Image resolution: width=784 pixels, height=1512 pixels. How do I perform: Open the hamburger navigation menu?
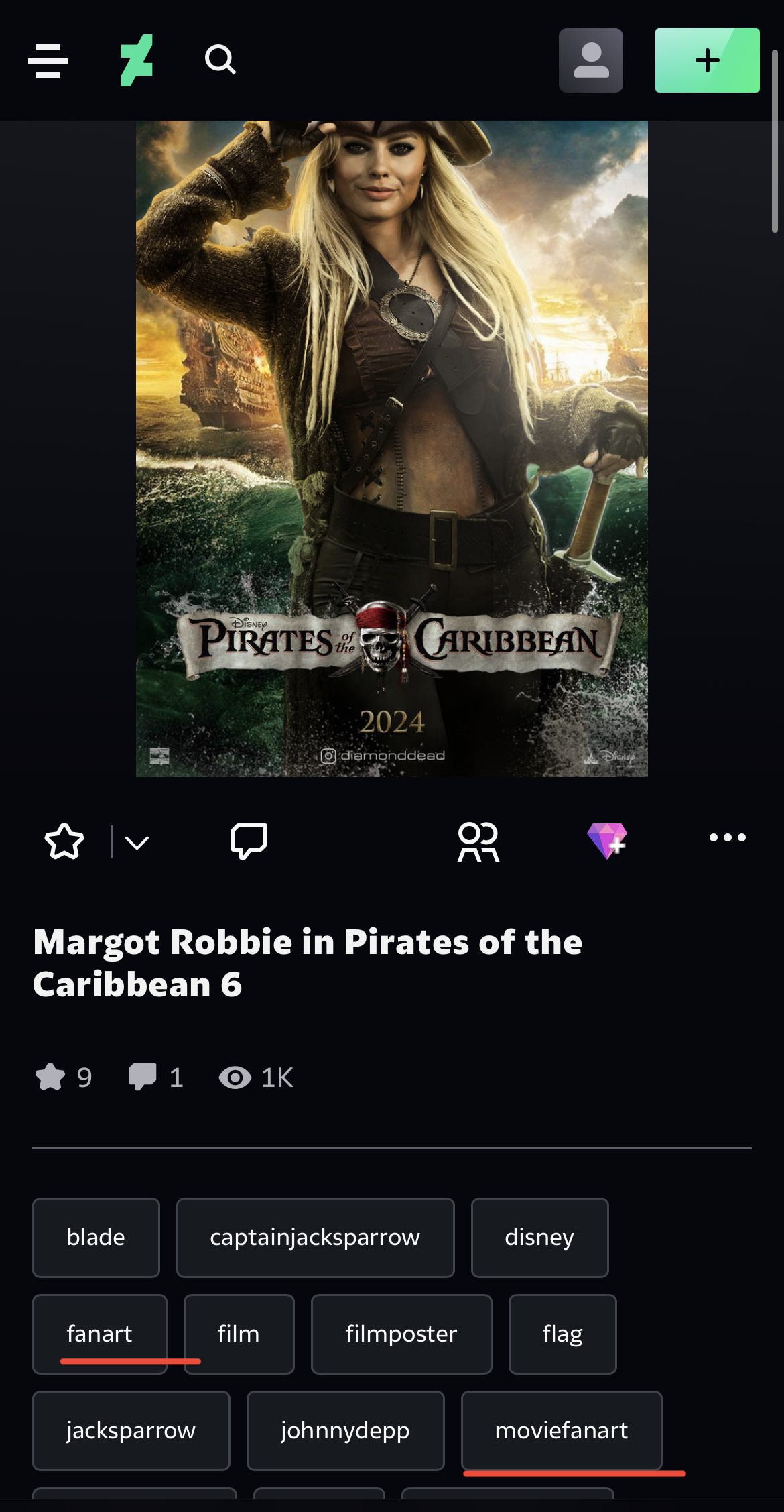(x=48, y=61)
